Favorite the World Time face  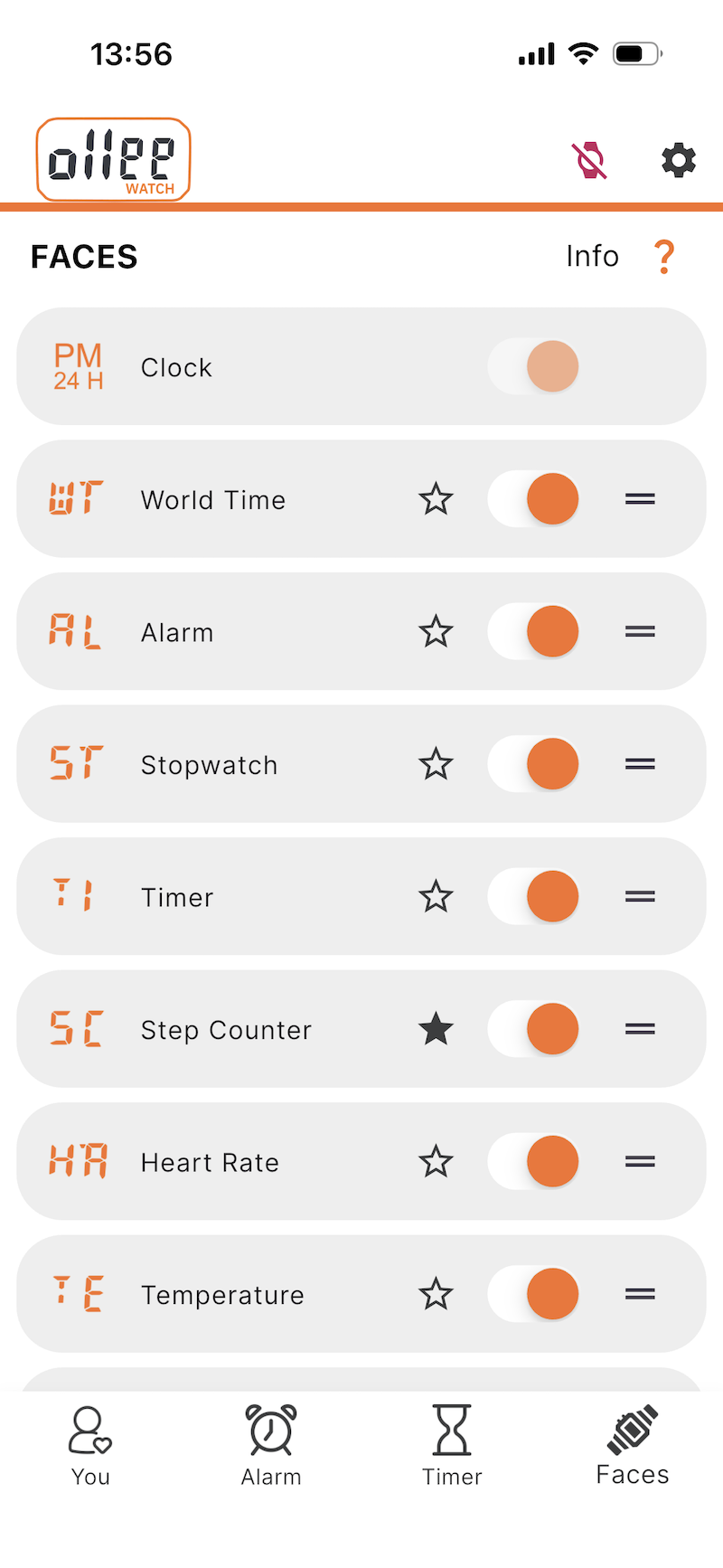(437, 498)
